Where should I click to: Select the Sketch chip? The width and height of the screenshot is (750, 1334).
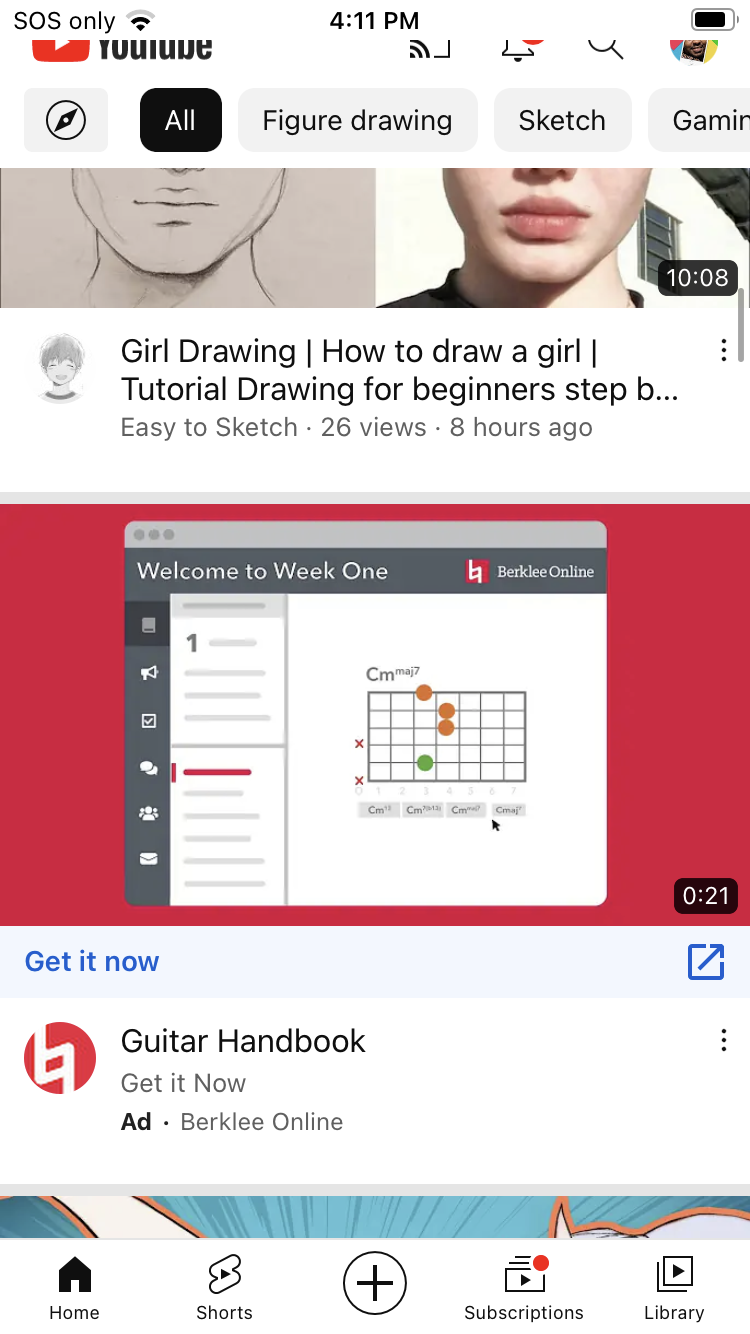tap(562, 121)
